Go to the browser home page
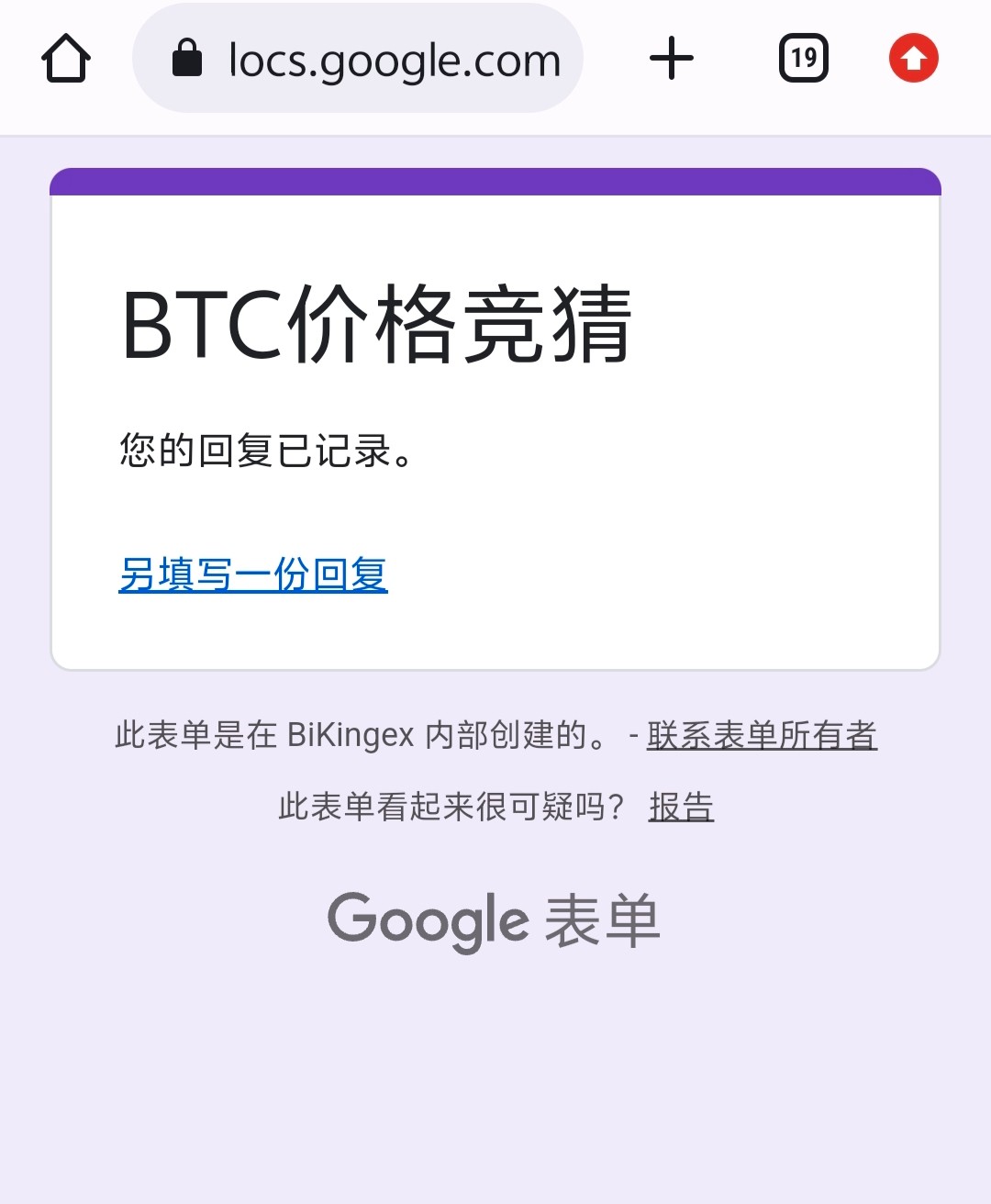Viewport: 991px width, 1204px height. (66, 59)
